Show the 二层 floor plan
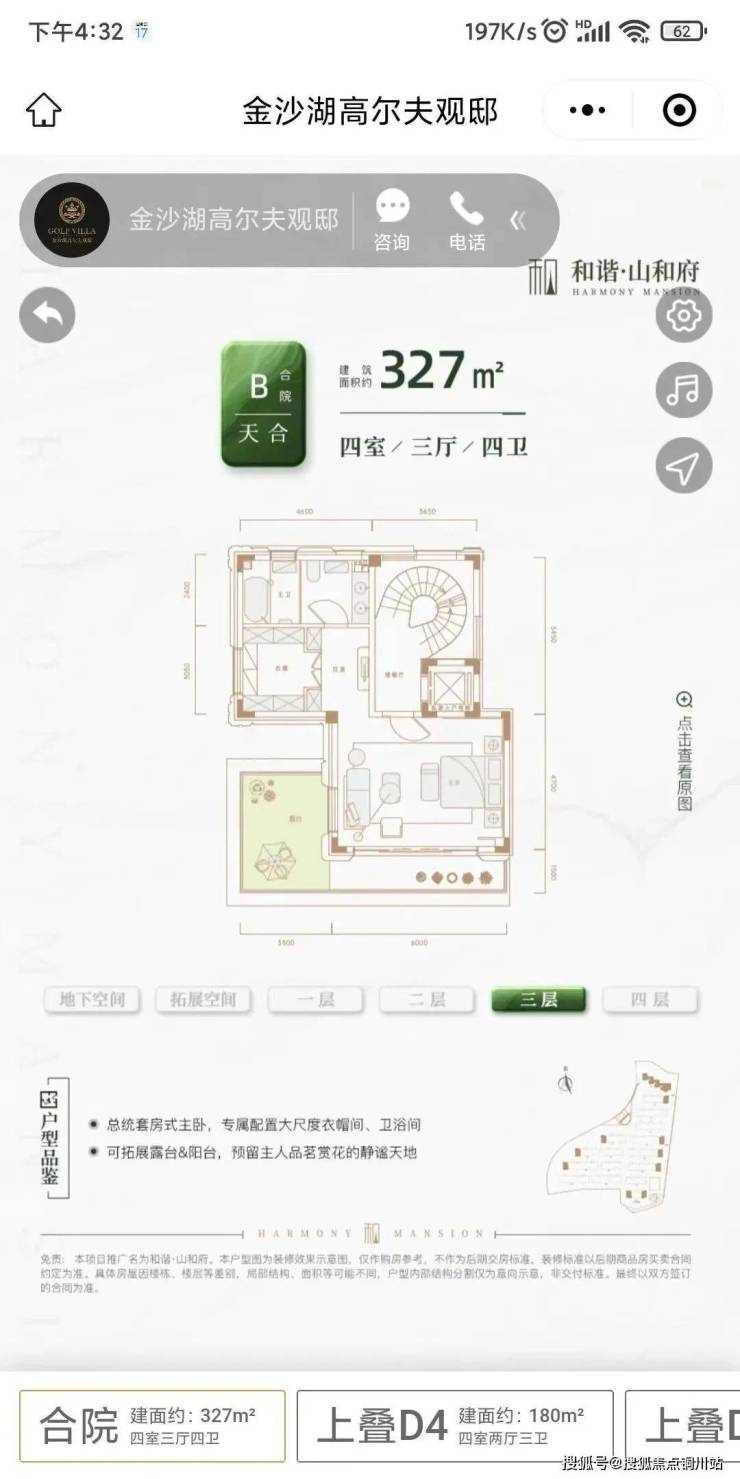The image size is (740, 1479). [427, 1000]
